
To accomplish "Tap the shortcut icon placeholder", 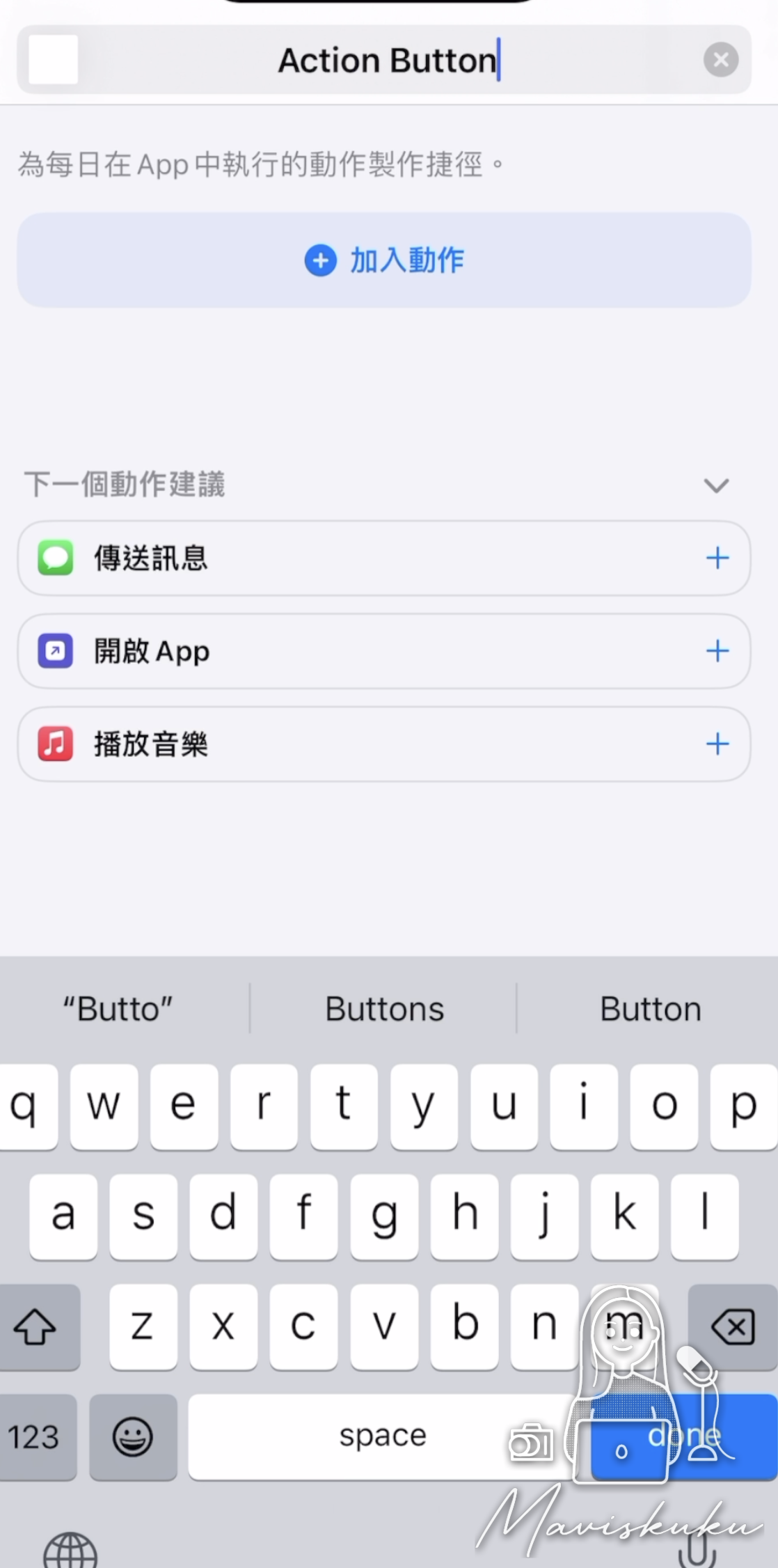I will (x=53, y=59).
